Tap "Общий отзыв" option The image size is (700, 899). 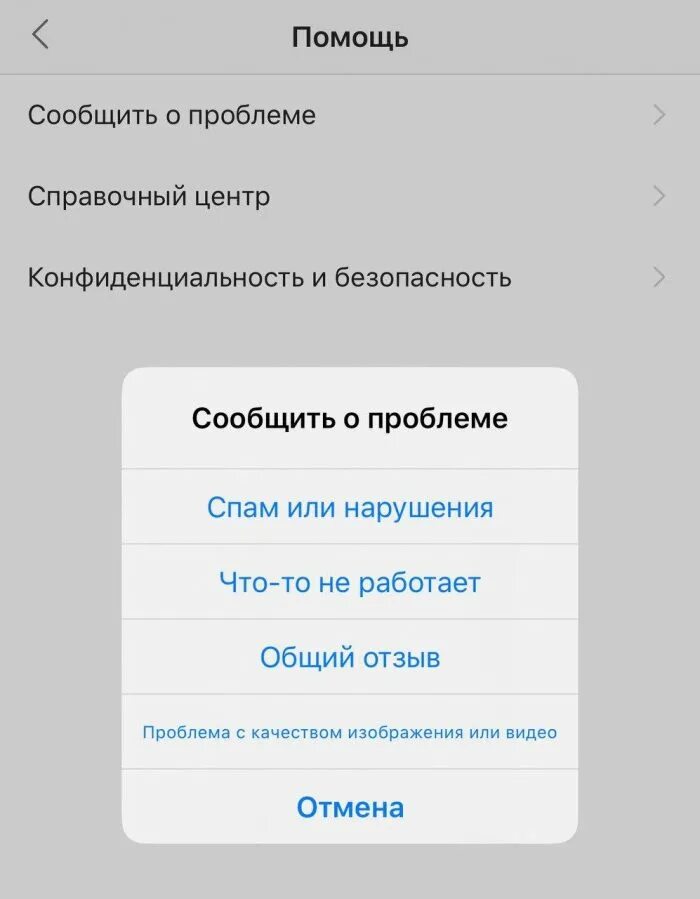coord(350,657)
